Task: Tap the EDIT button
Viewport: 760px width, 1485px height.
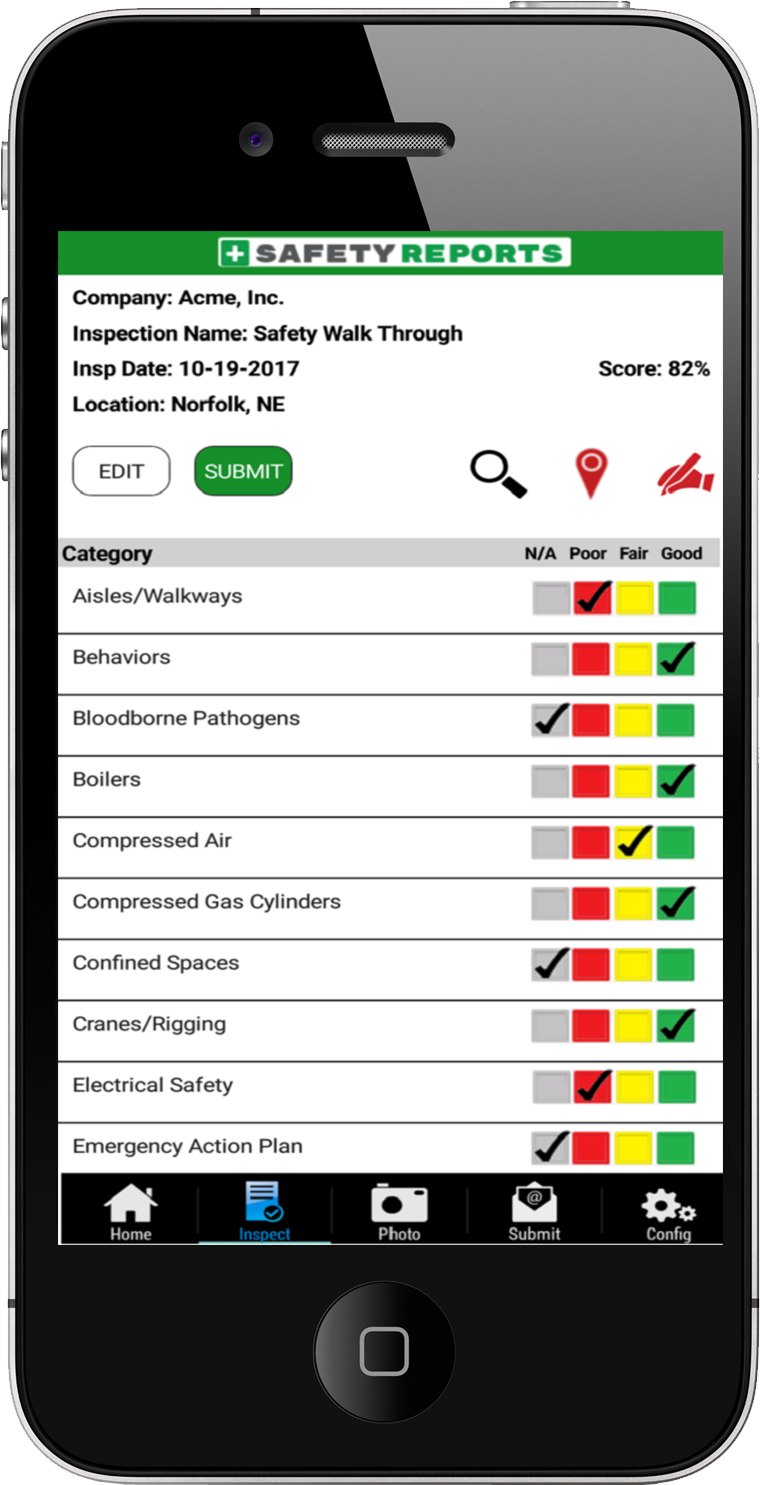Action: pyautogui.click(x=121, y=471)
